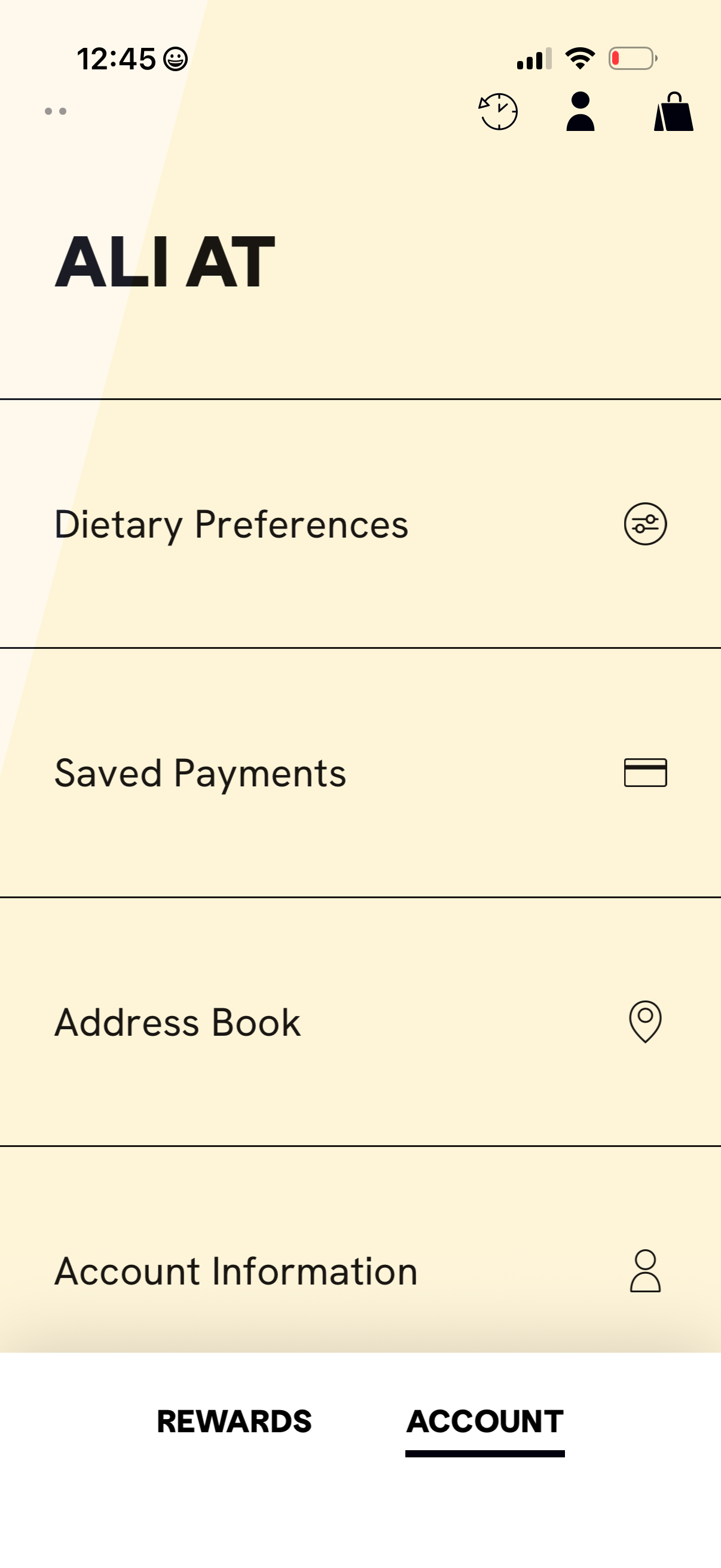Select the Account tab

coord(485,1422)
